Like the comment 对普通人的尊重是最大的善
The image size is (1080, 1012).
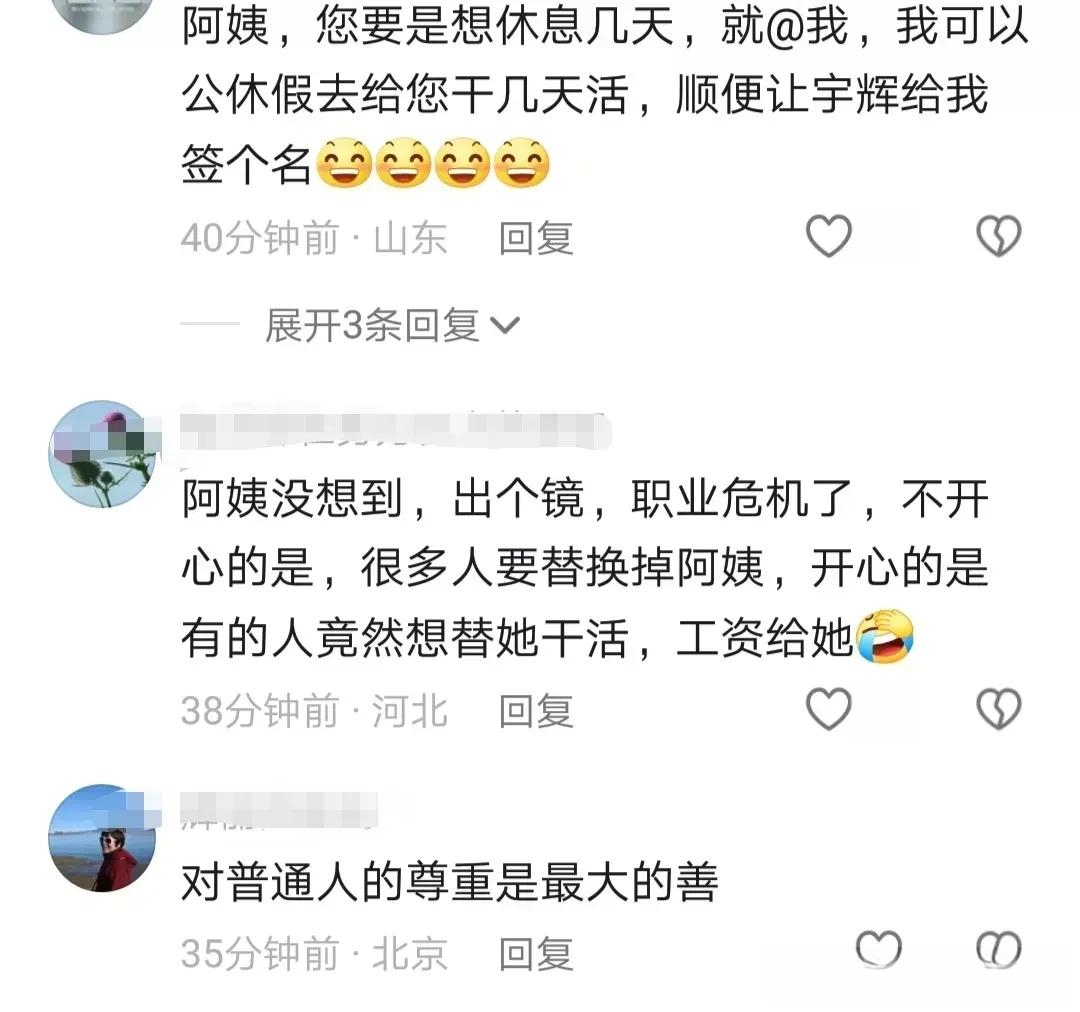[x=878, y=948]
